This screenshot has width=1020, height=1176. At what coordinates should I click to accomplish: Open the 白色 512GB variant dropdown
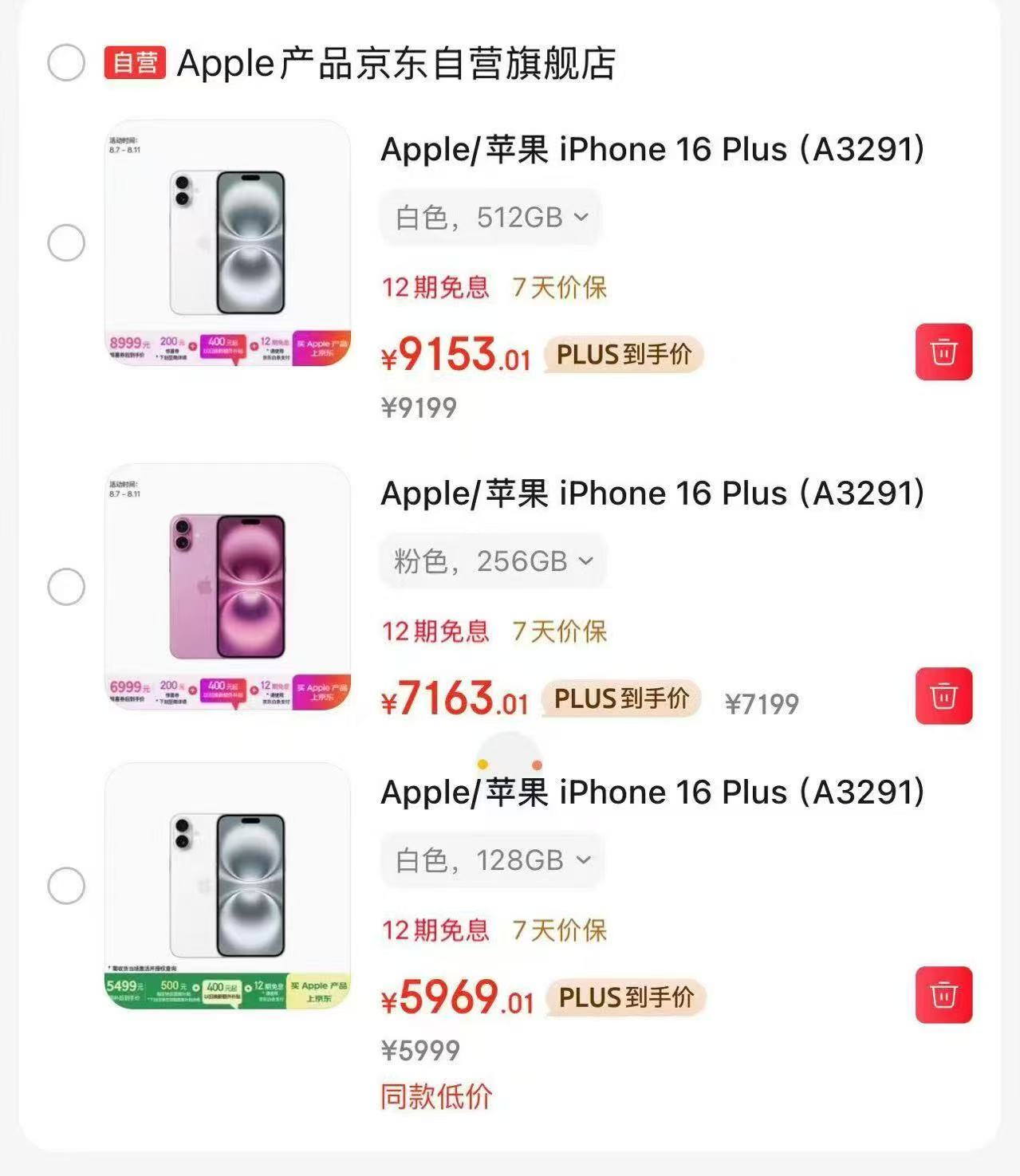(492, 215)
